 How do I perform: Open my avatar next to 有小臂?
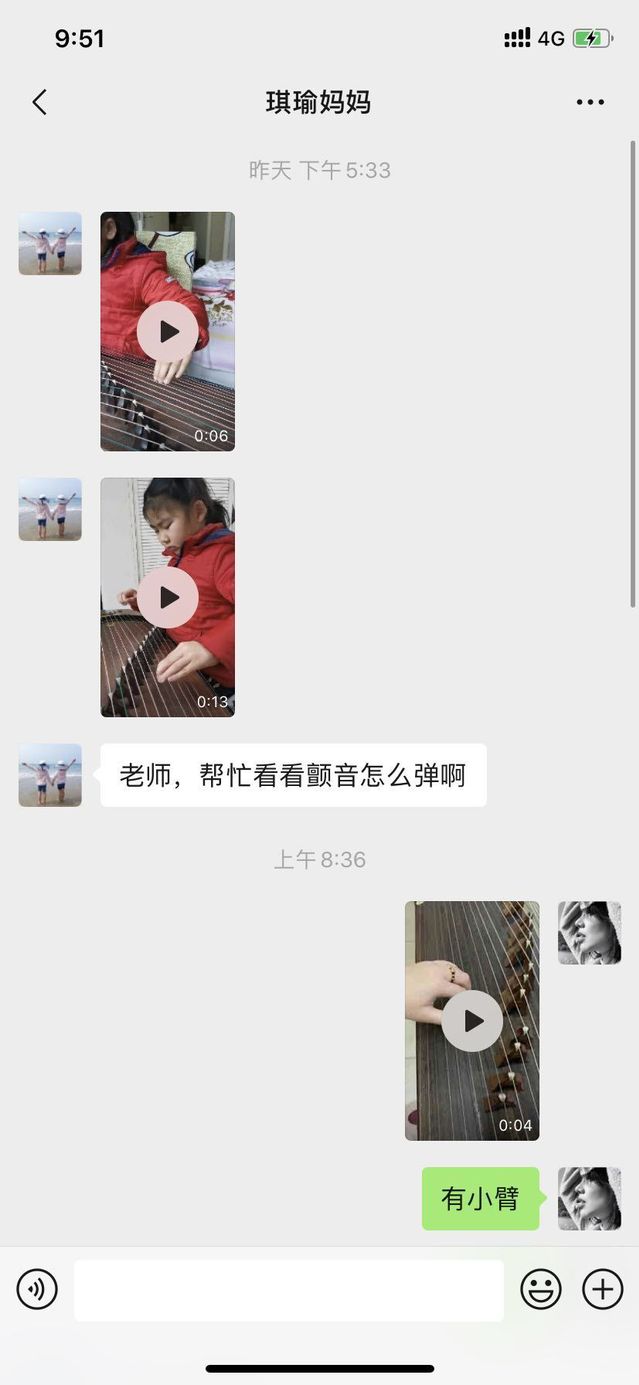(589, 1198)
